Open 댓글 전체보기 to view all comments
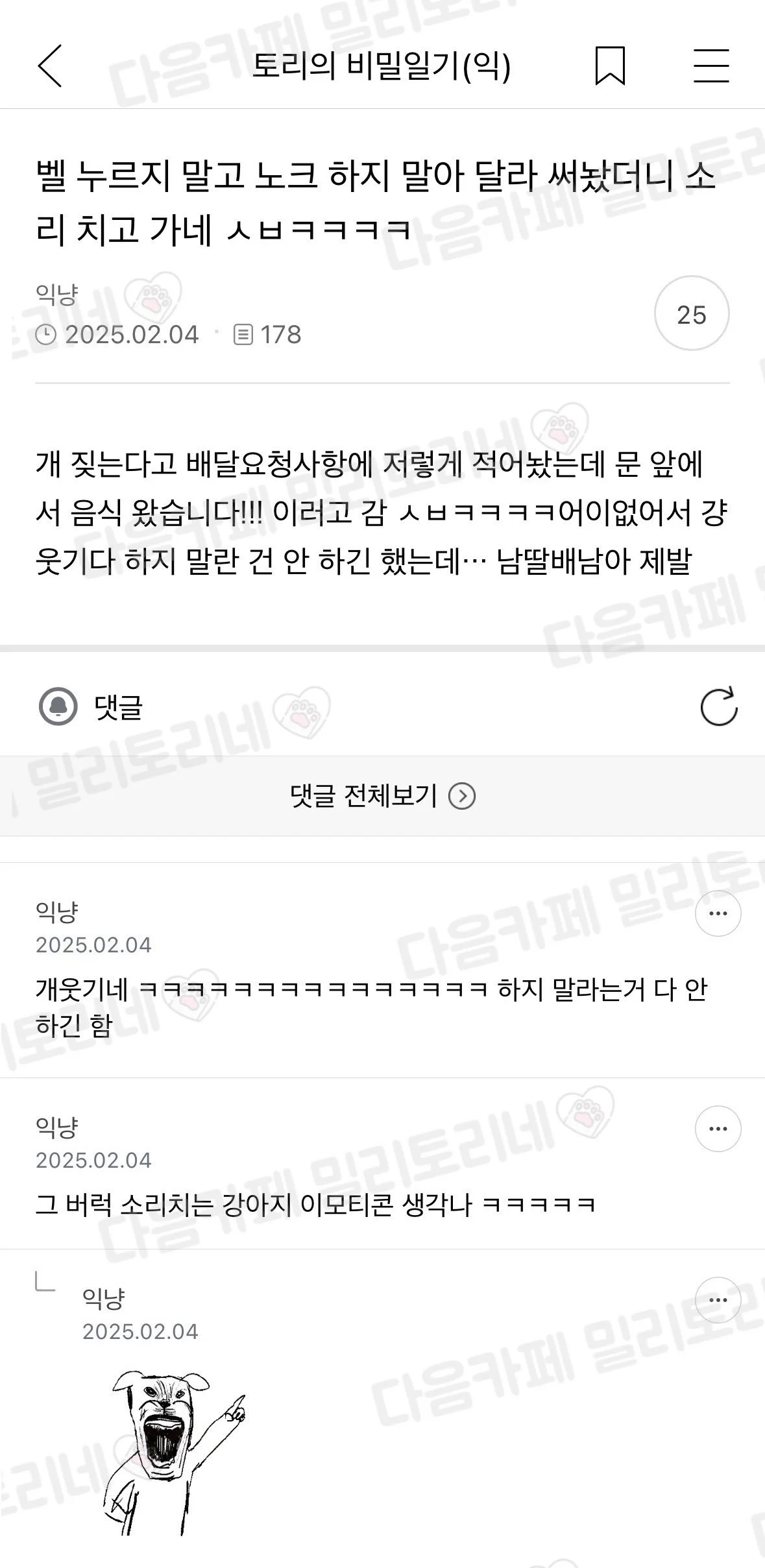765x1568 pixels. point(382,796)
